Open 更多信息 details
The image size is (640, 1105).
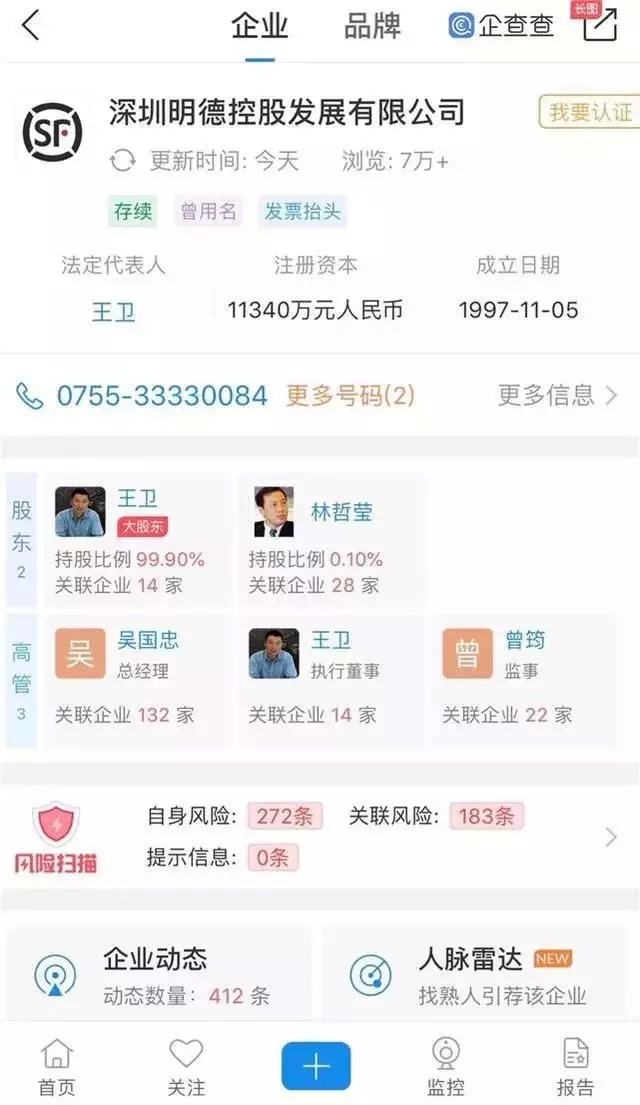point(558,396)
